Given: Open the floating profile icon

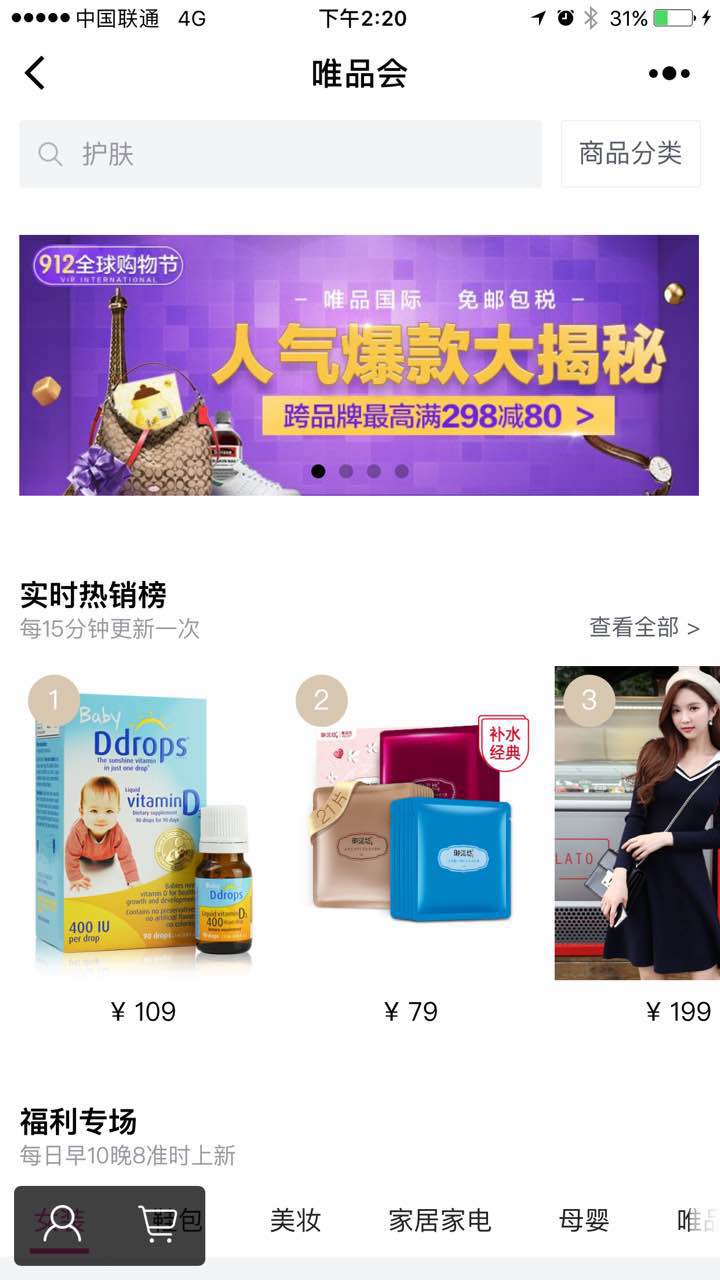Looking at the screenshot, I should 61,1224.
